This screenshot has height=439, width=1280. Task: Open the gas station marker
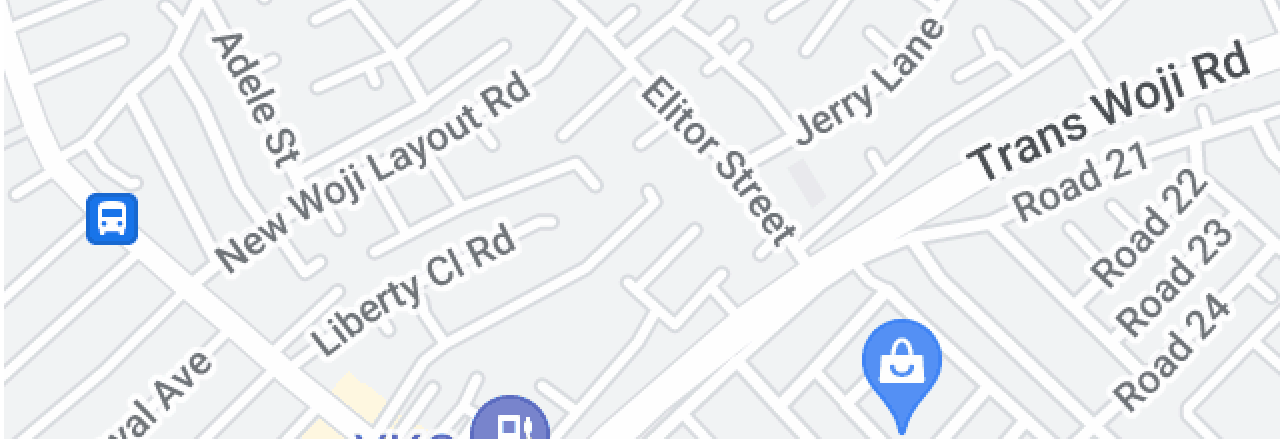click(510, 422)
